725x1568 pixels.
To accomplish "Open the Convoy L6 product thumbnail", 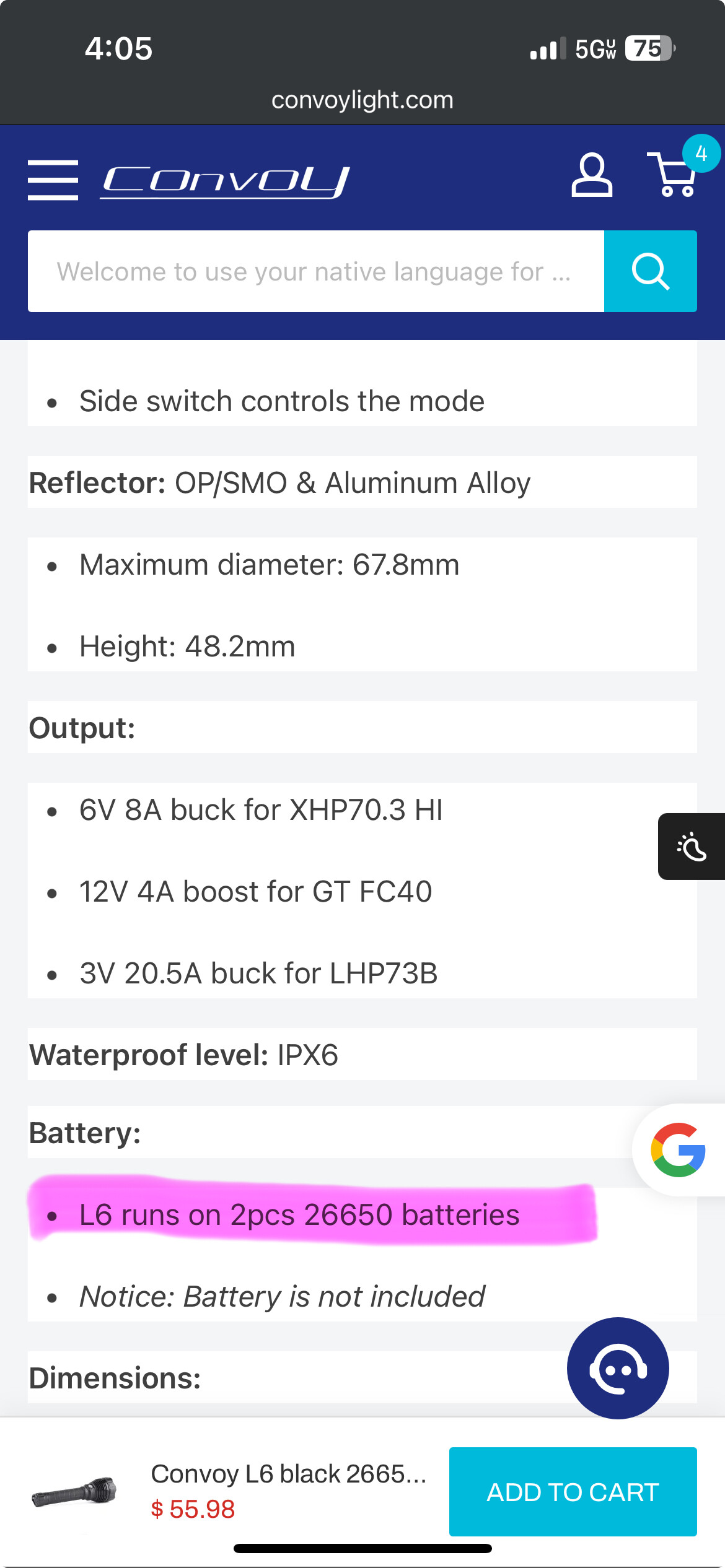I will coord(74,1491).
